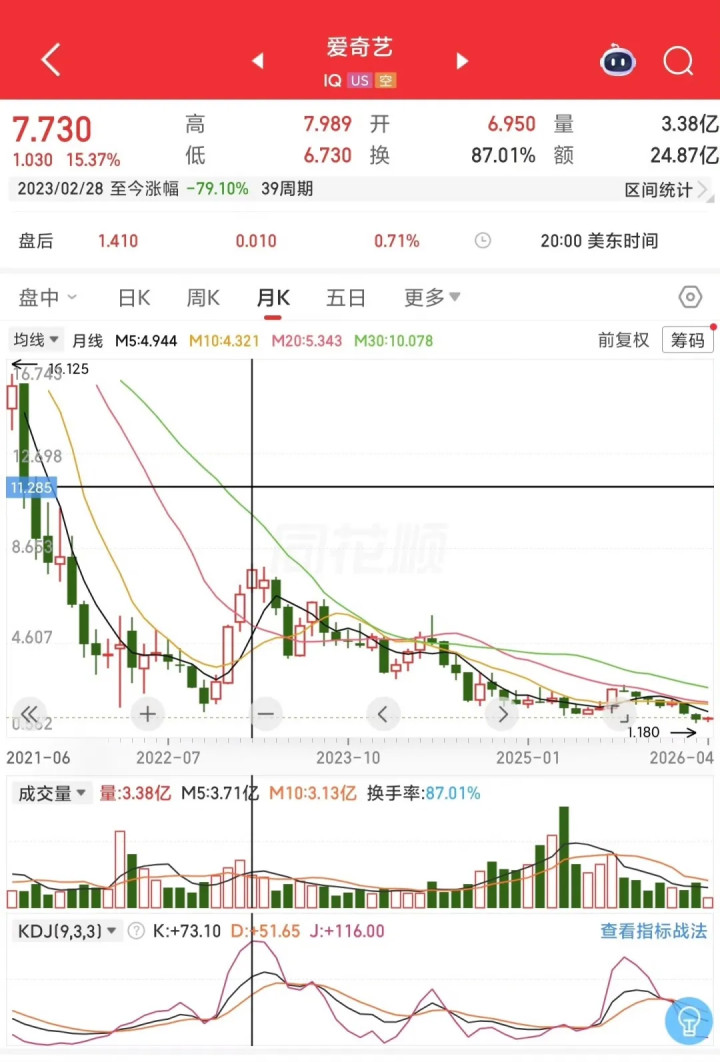Switch to the 日K tab
Screen dimensions: 720x1062
point(134,297)
